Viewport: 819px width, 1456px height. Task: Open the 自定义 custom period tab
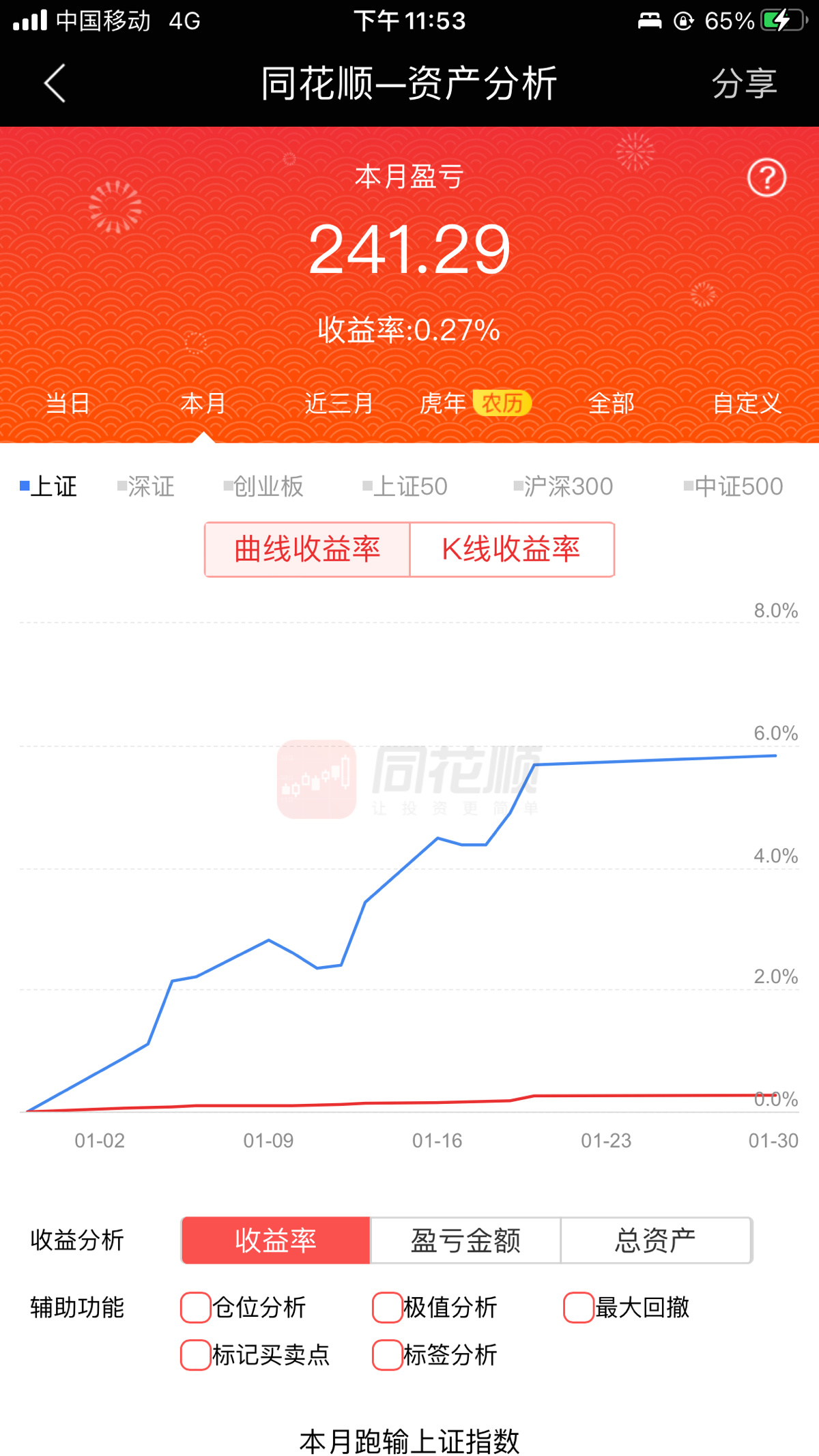point(747,403)
